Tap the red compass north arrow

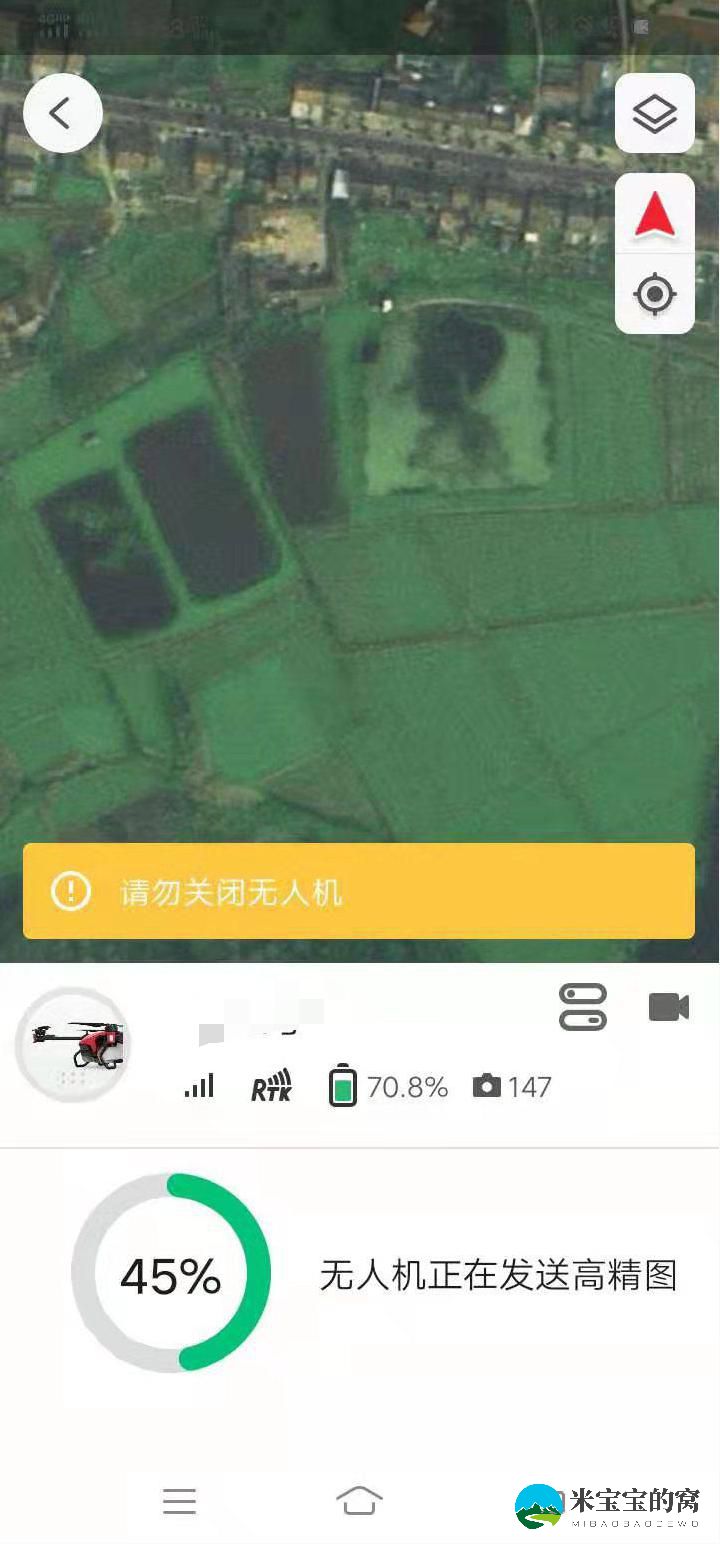tap(655, 215)
